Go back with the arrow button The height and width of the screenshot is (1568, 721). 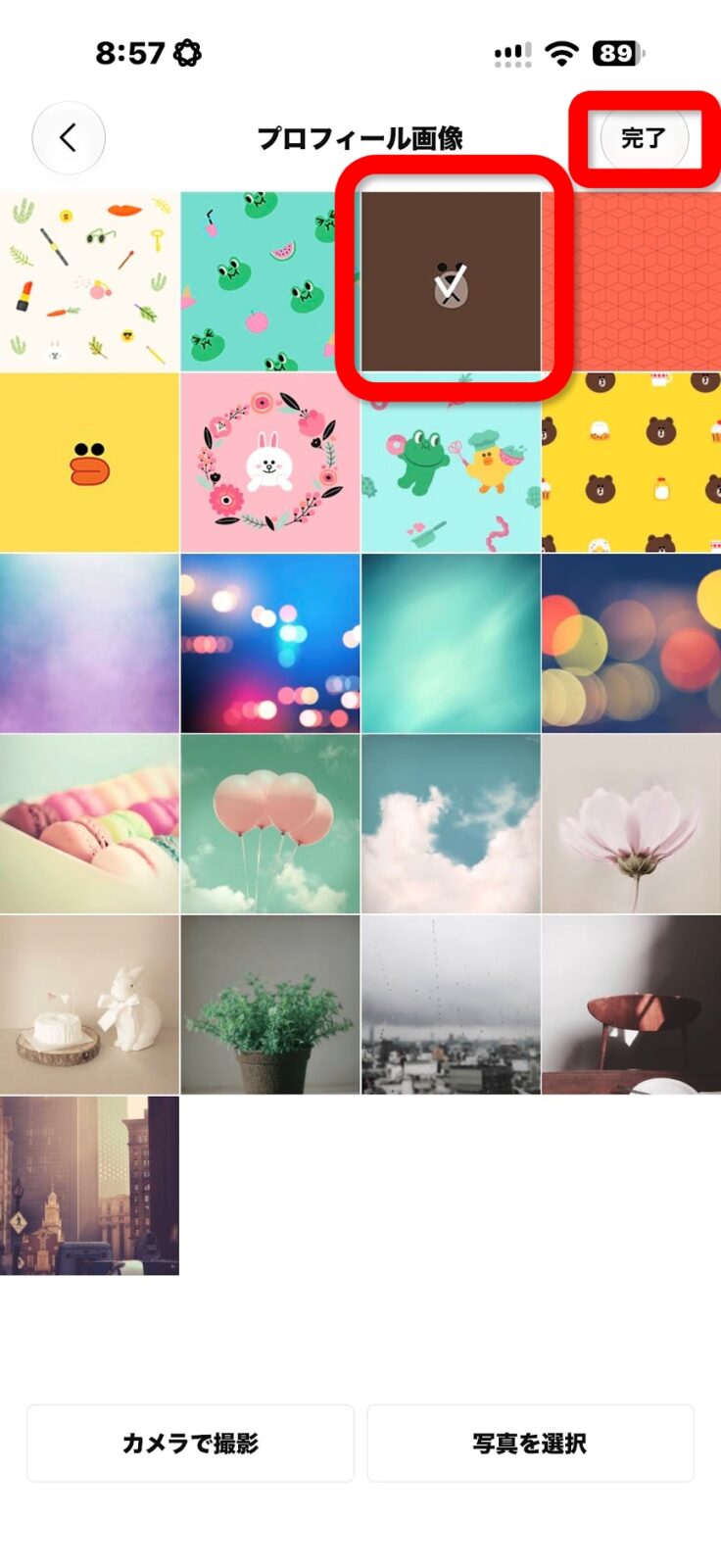[x=69, y=138]
